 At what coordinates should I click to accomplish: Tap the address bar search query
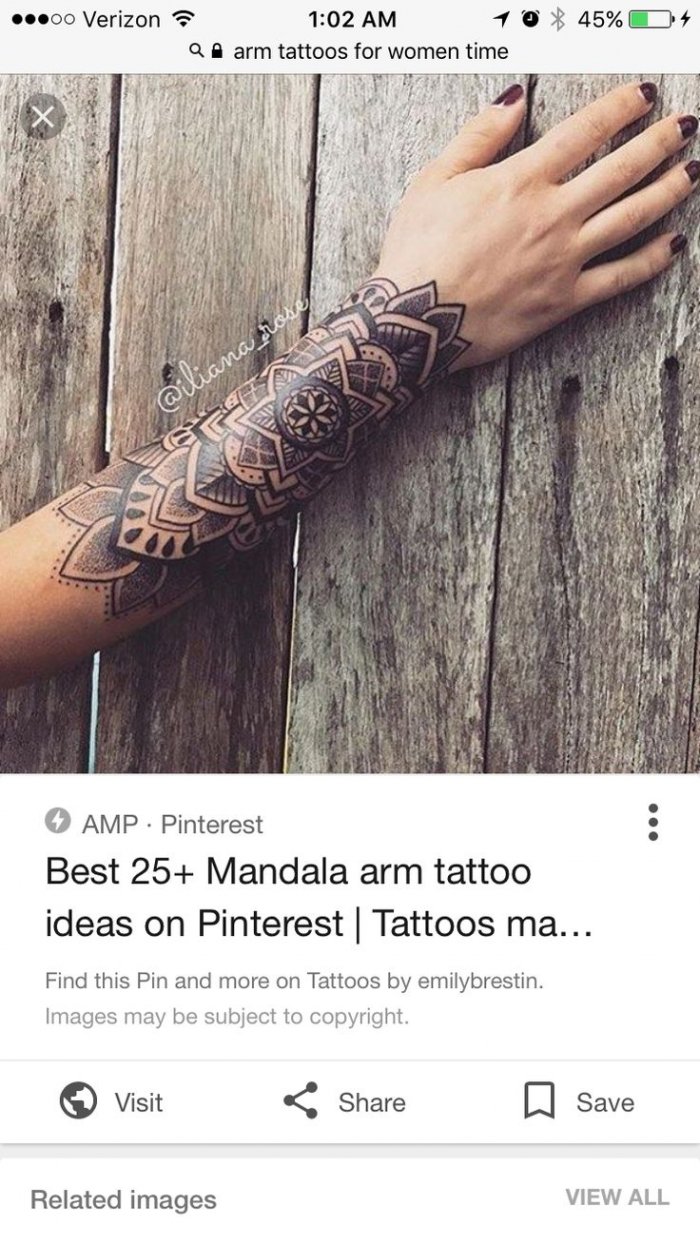370,51
